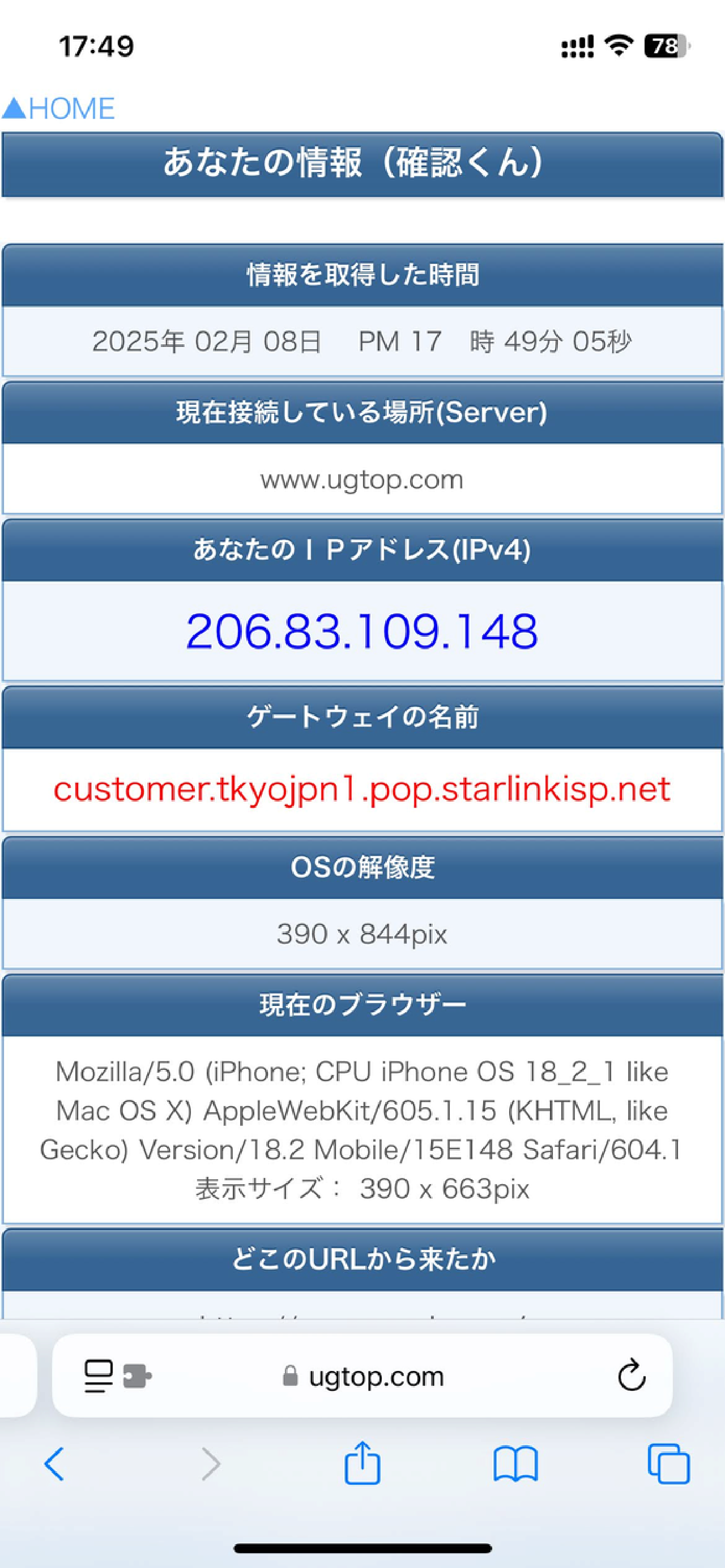Tap the ugtop.com address bar

[362, 1376]
